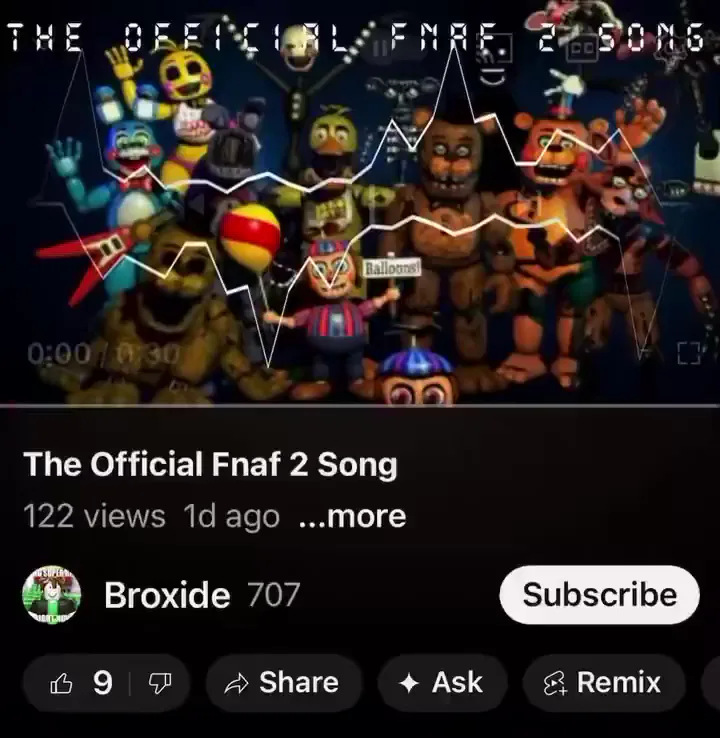This screenshot has width=720, height=738.
Task: Dislike the video
Action: point(160,683)
